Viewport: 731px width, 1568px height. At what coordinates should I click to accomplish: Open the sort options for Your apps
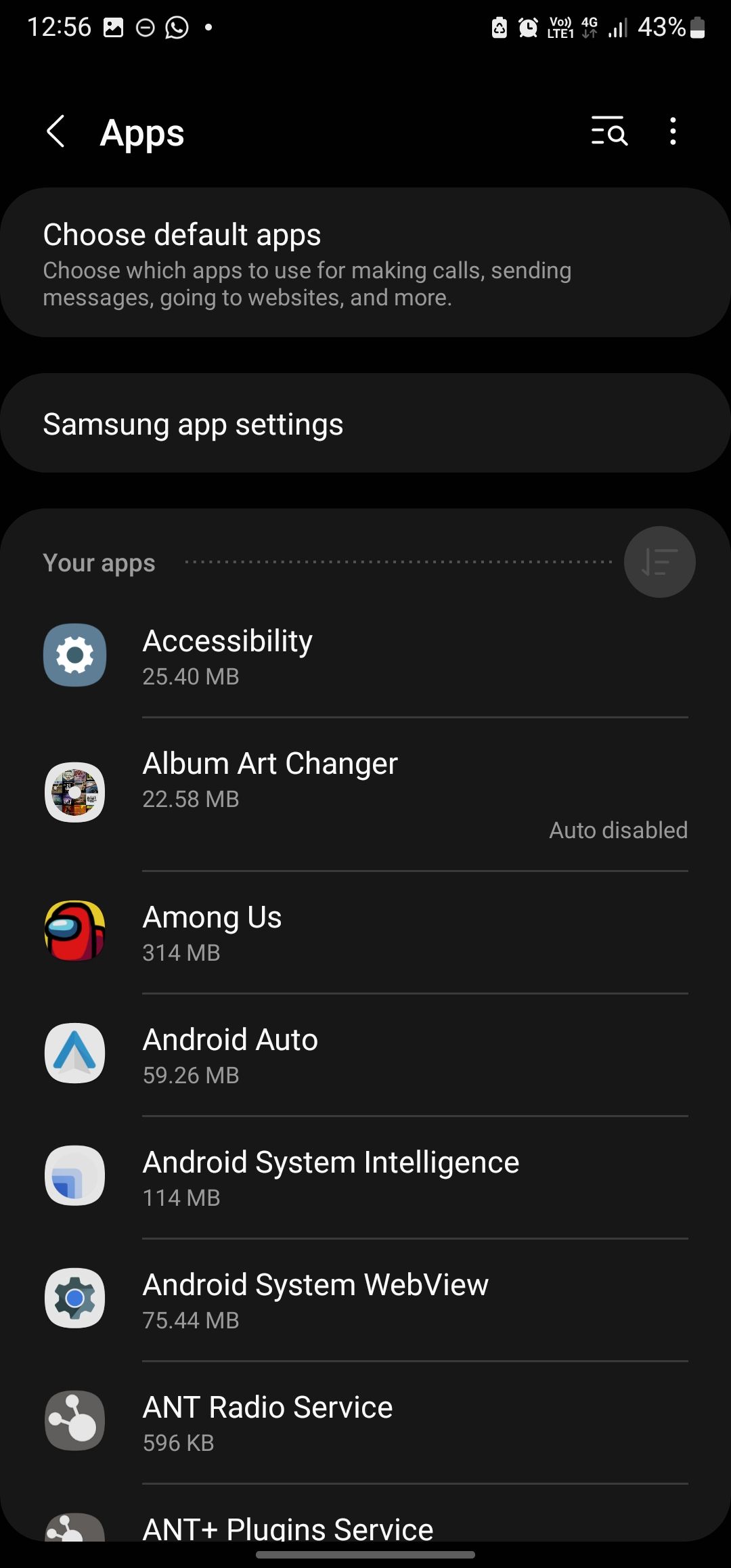coord(659,562)
